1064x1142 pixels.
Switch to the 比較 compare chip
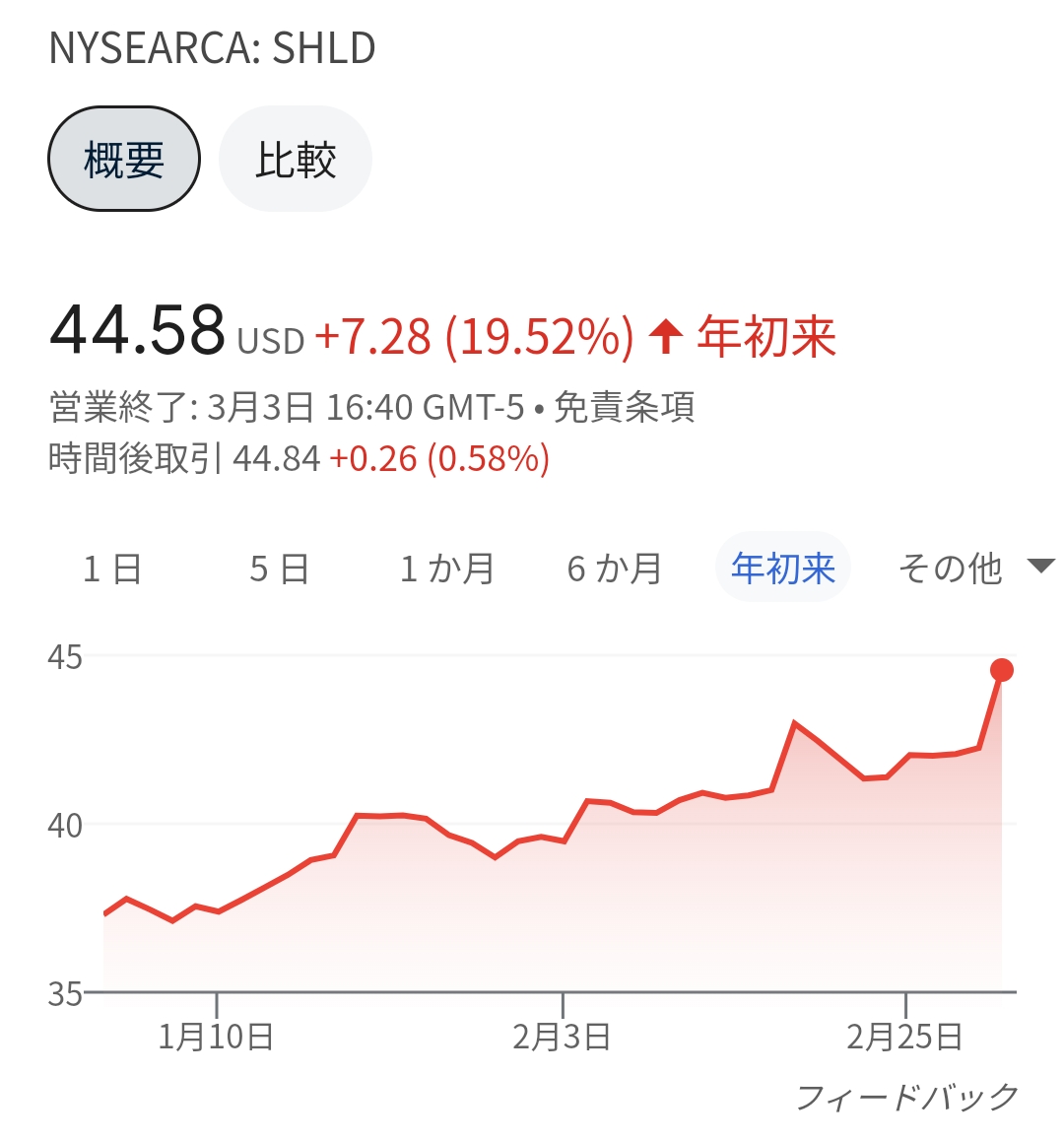coord(296,160)
